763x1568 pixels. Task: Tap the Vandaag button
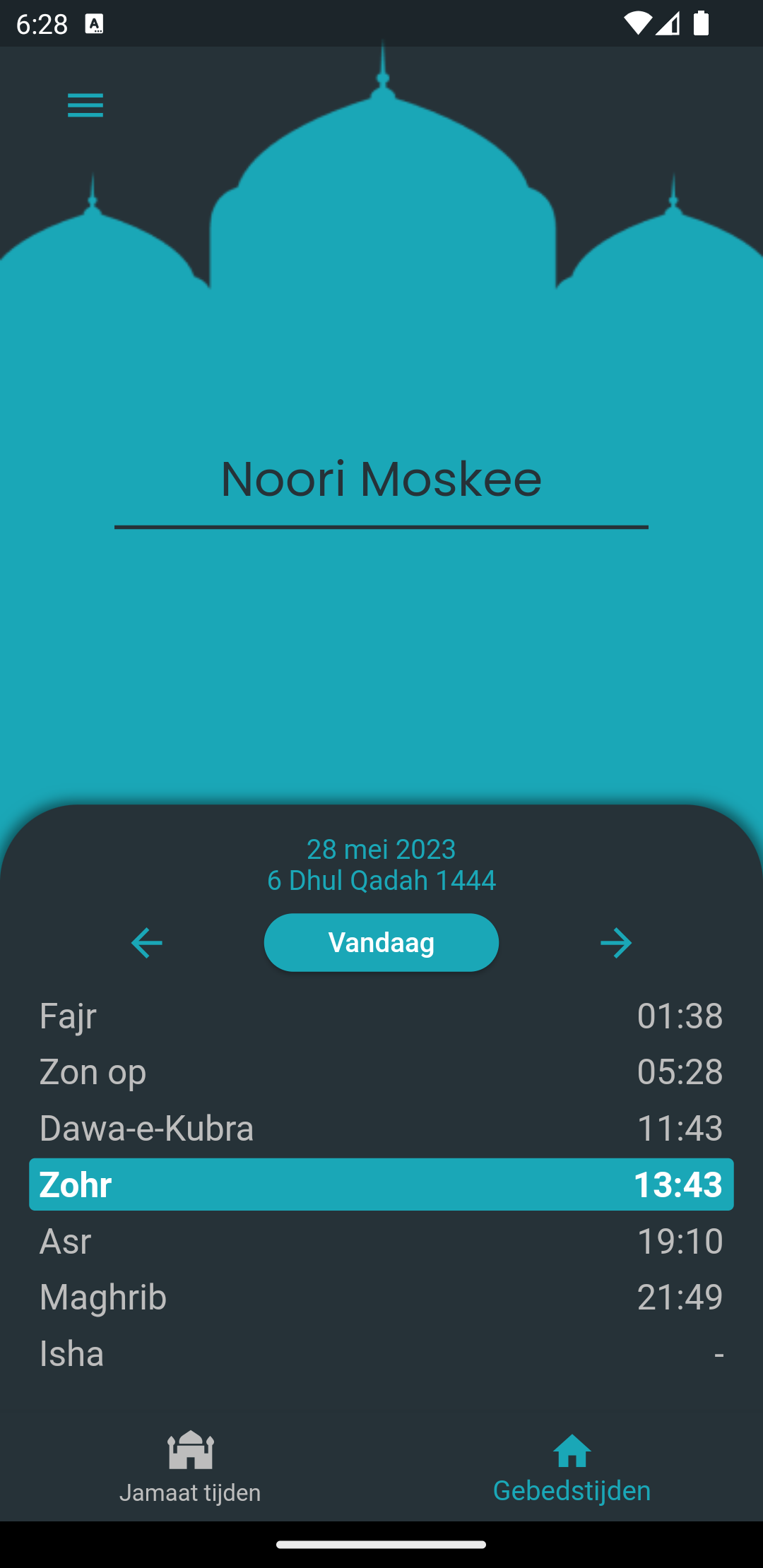[x=381, y=943]
